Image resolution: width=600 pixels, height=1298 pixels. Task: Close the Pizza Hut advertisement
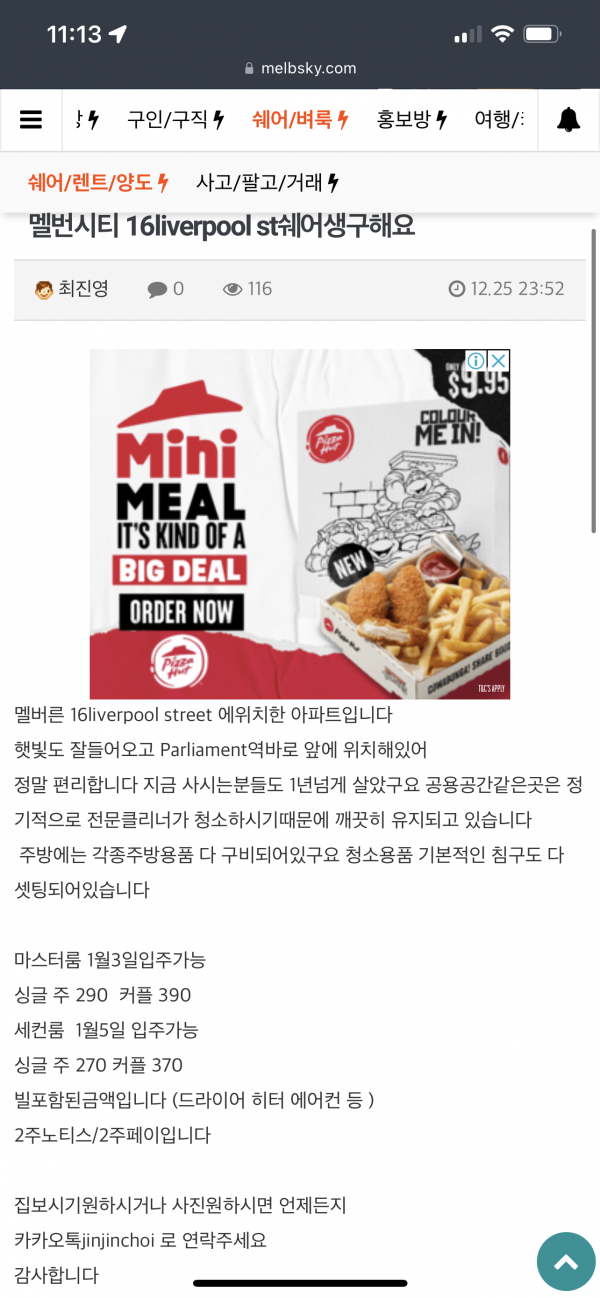pos(498,361)
